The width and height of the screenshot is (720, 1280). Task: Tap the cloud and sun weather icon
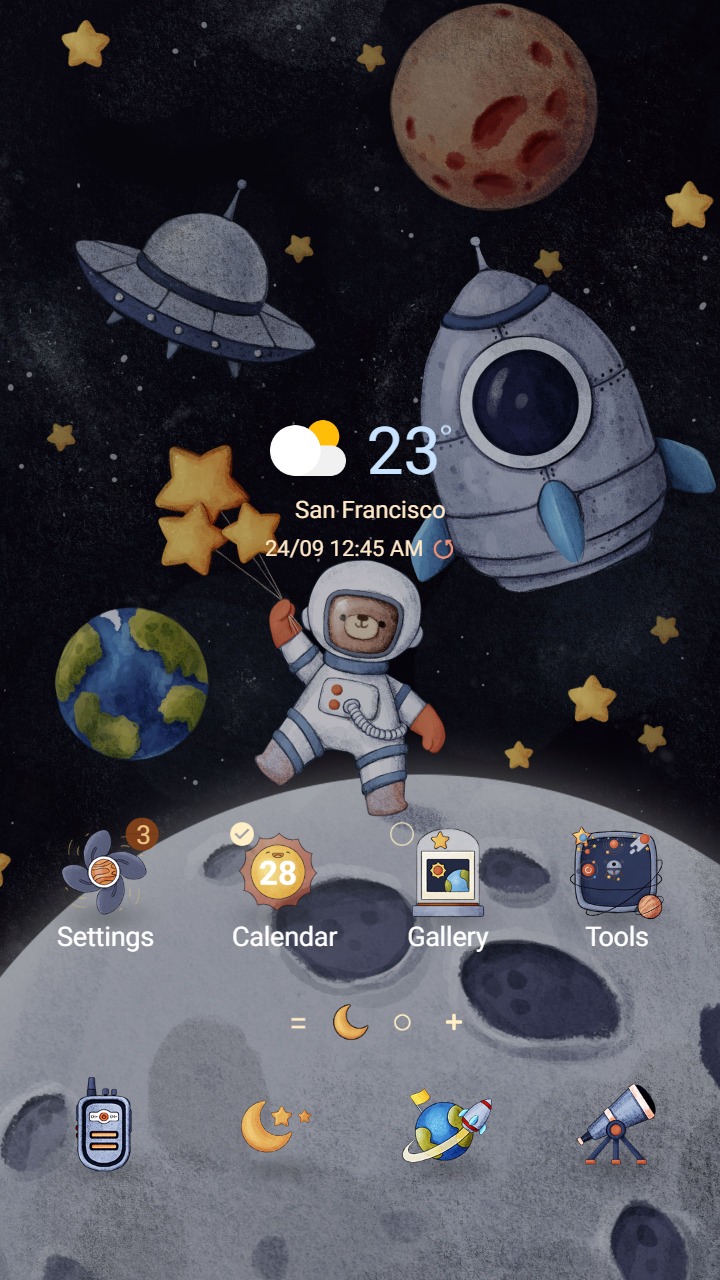(308, 448)
